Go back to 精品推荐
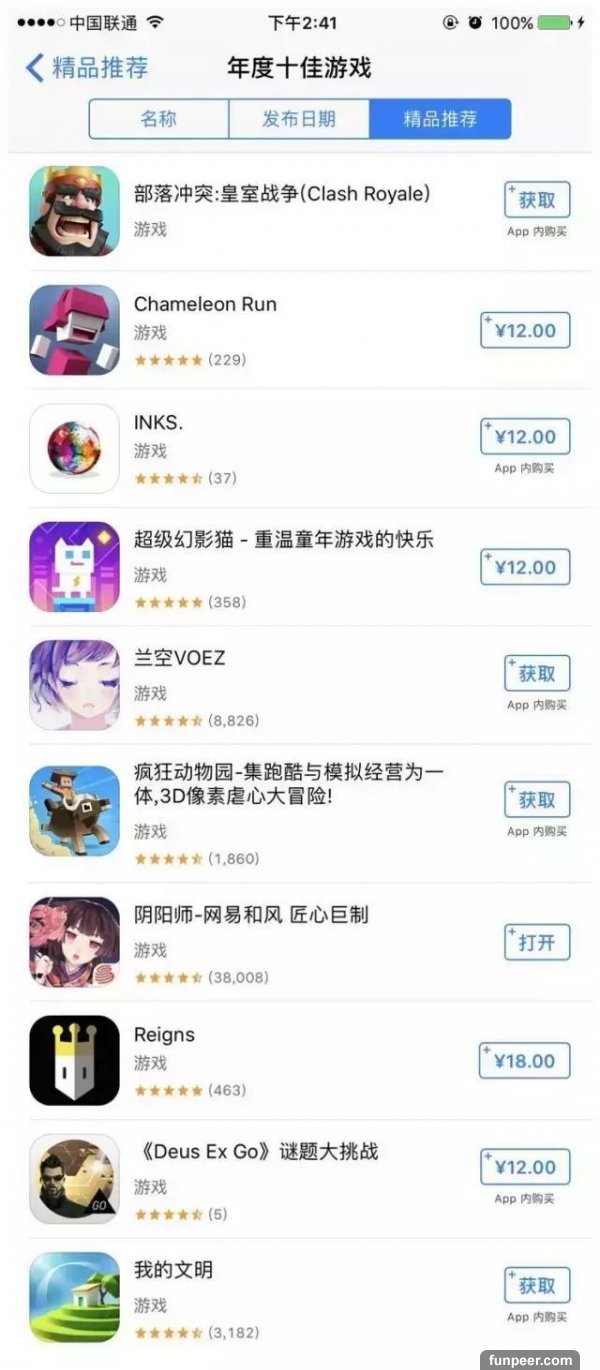The image size is (600, 1370). click(86, 68)
